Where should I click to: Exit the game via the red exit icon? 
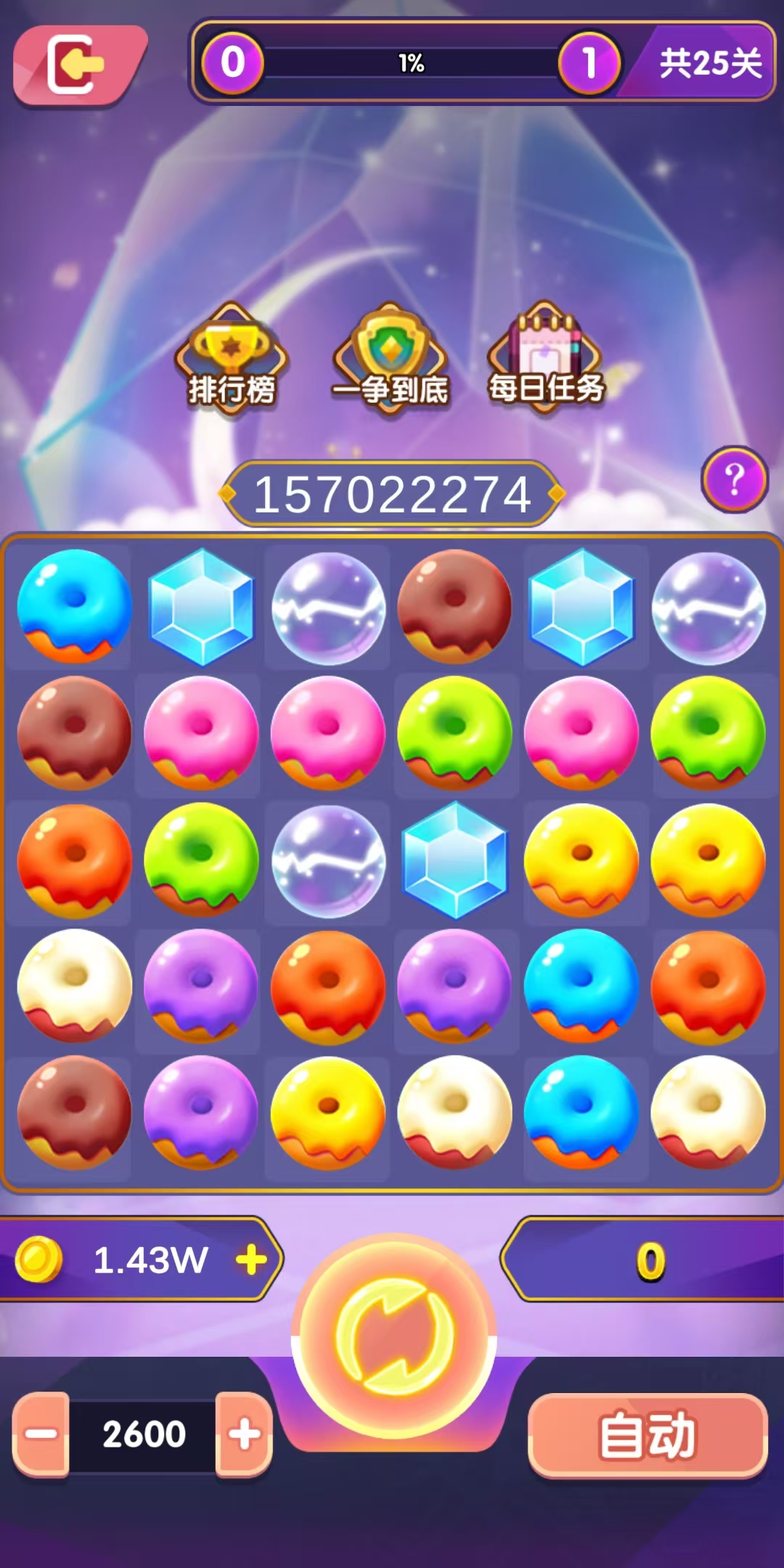pyautogui.click(x=78, y=65)
